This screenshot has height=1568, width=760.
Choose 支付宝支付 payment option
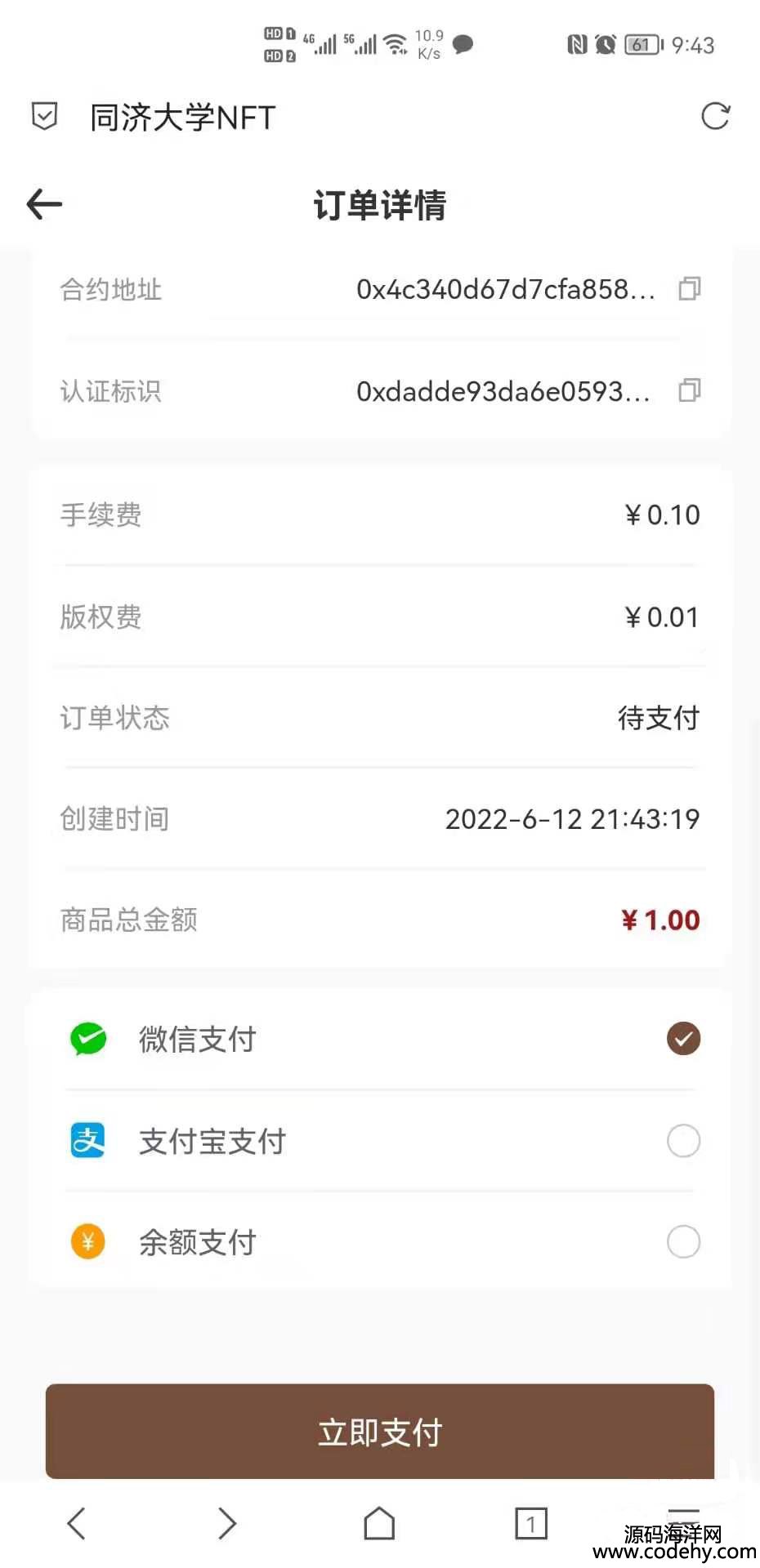coord(380,1141)
